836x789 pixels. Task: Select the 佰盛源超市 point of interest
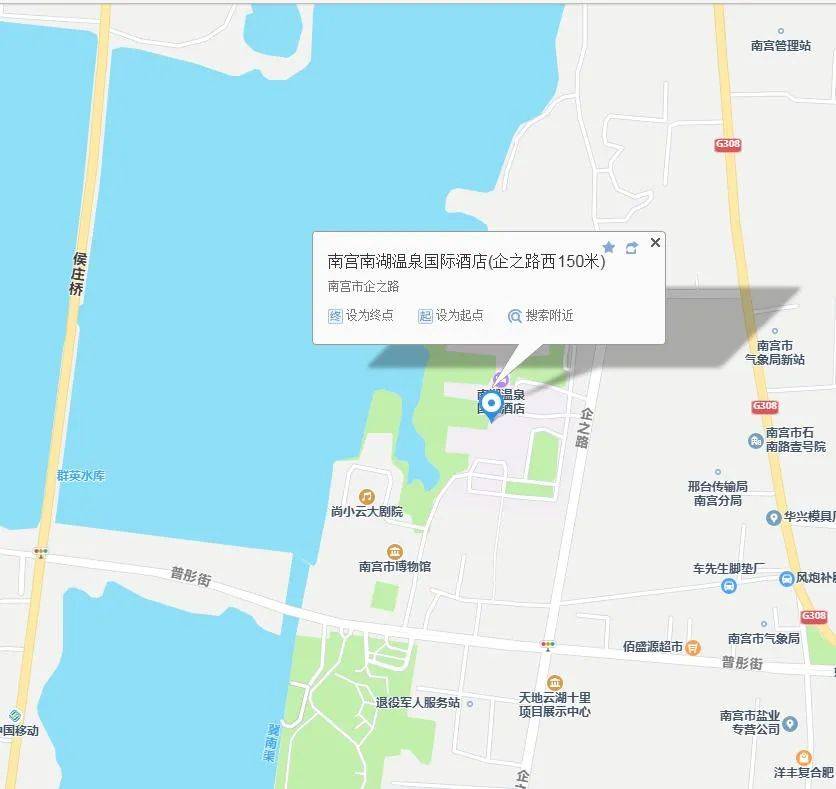point(693,647)
